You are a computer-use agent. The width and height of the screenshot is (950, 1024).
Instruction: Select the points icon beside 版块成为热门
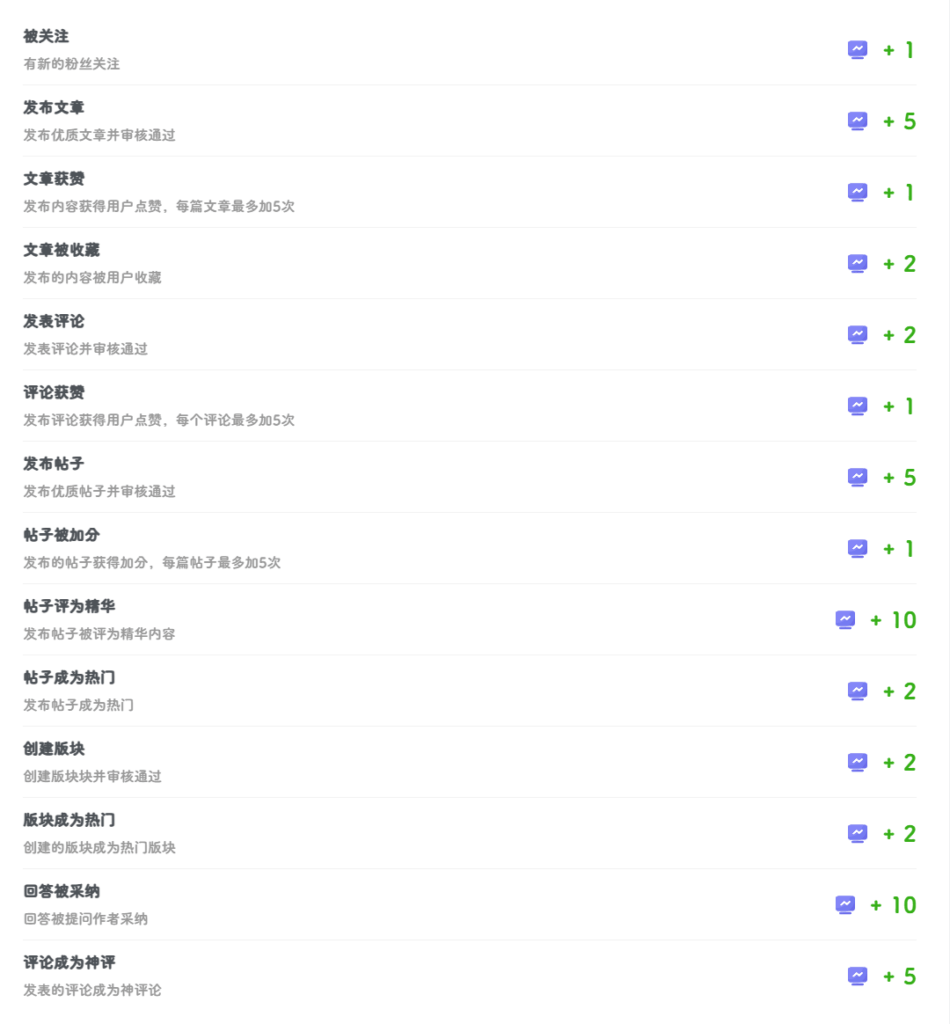857,833
